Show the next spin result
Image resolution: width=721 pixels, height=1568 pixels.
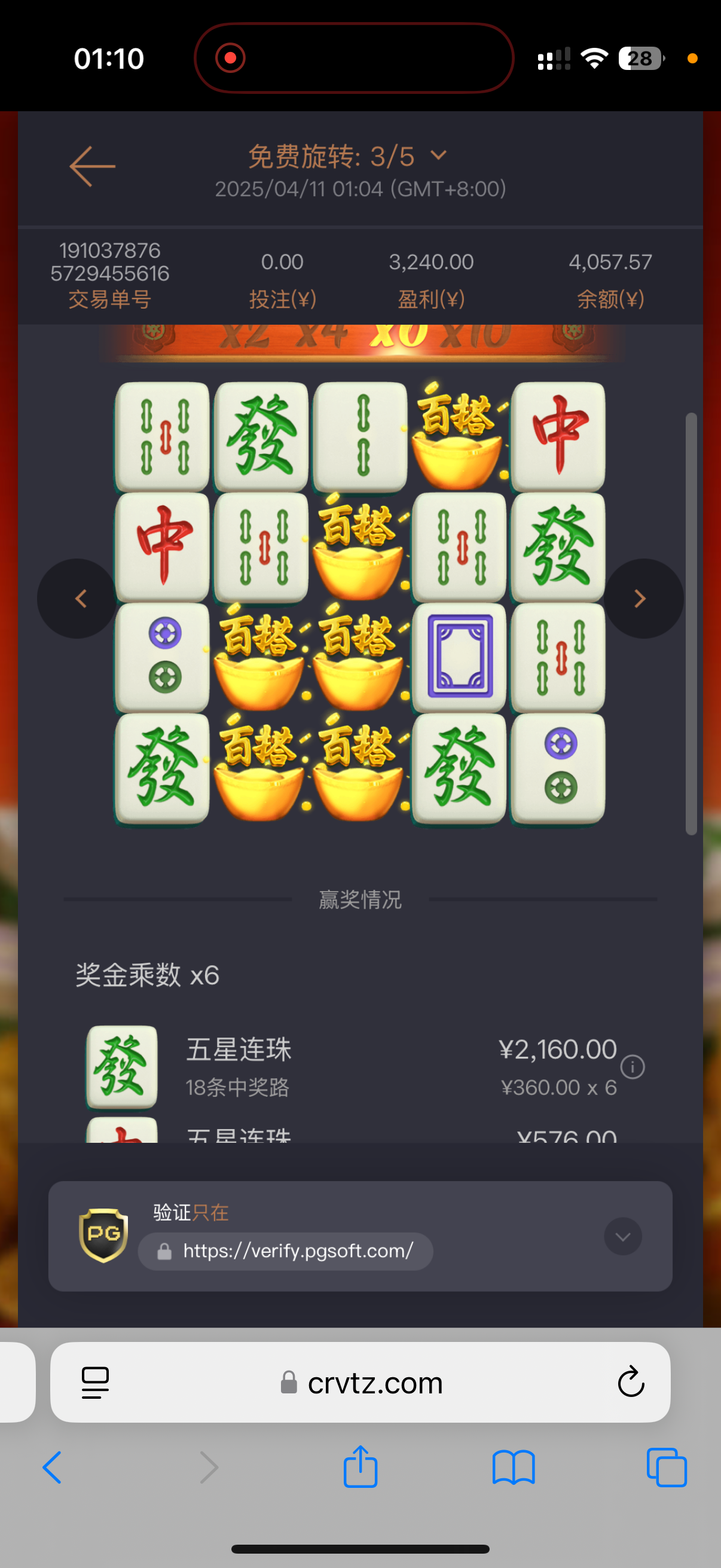pyautogui.click(x=643, y=599)
